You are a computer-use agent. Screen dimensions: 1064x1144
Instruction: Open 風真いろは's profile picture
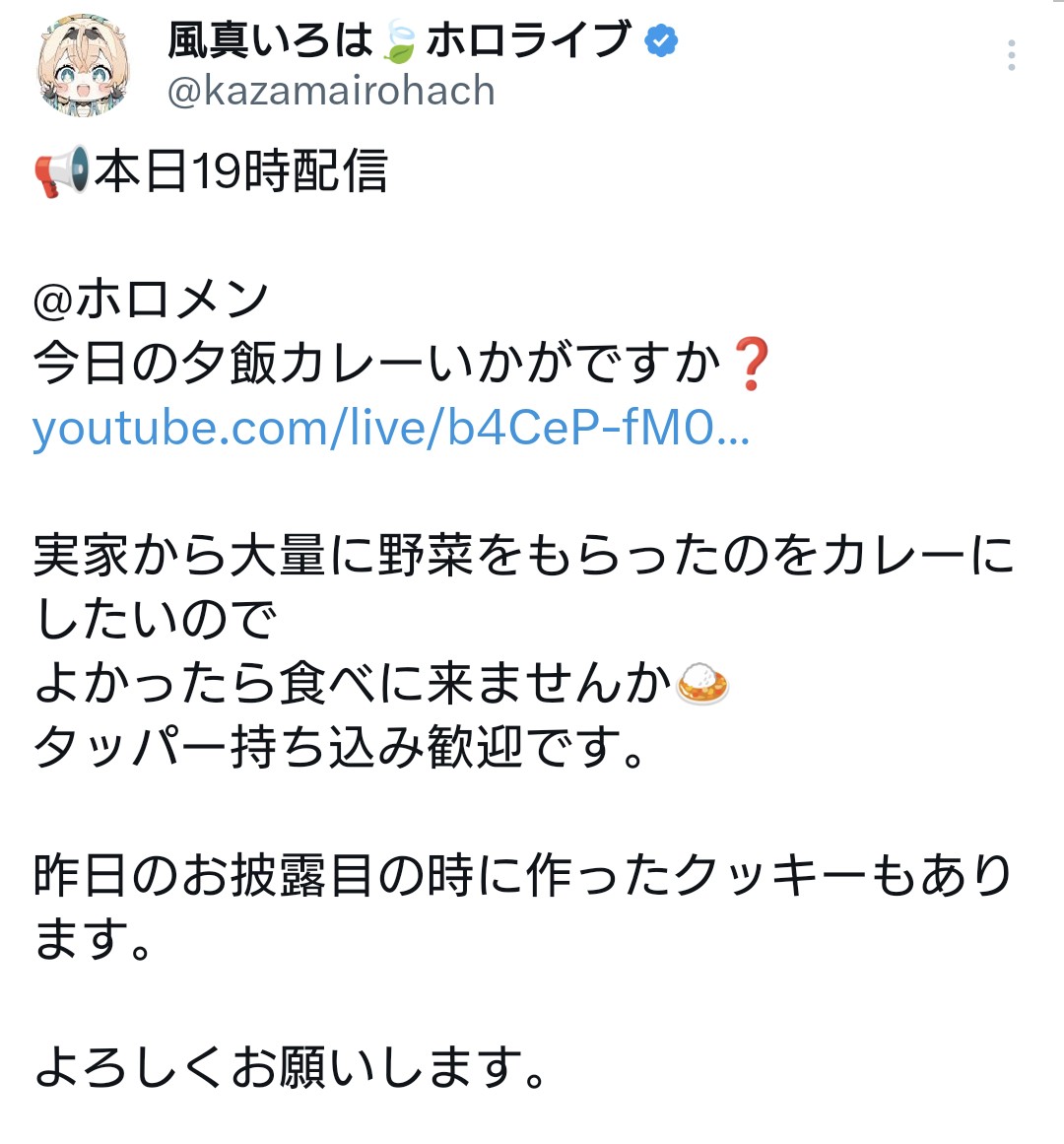(84, 67)
